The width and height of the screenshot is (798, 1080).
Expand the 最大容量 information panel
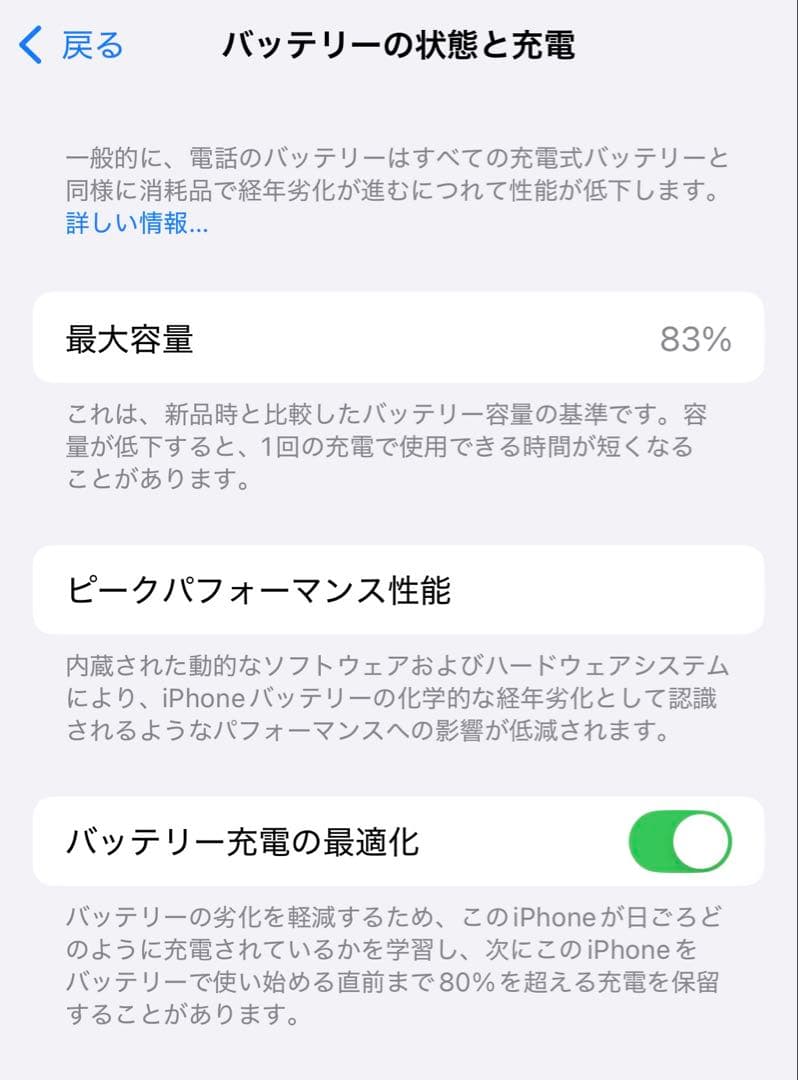pos(398,339)
